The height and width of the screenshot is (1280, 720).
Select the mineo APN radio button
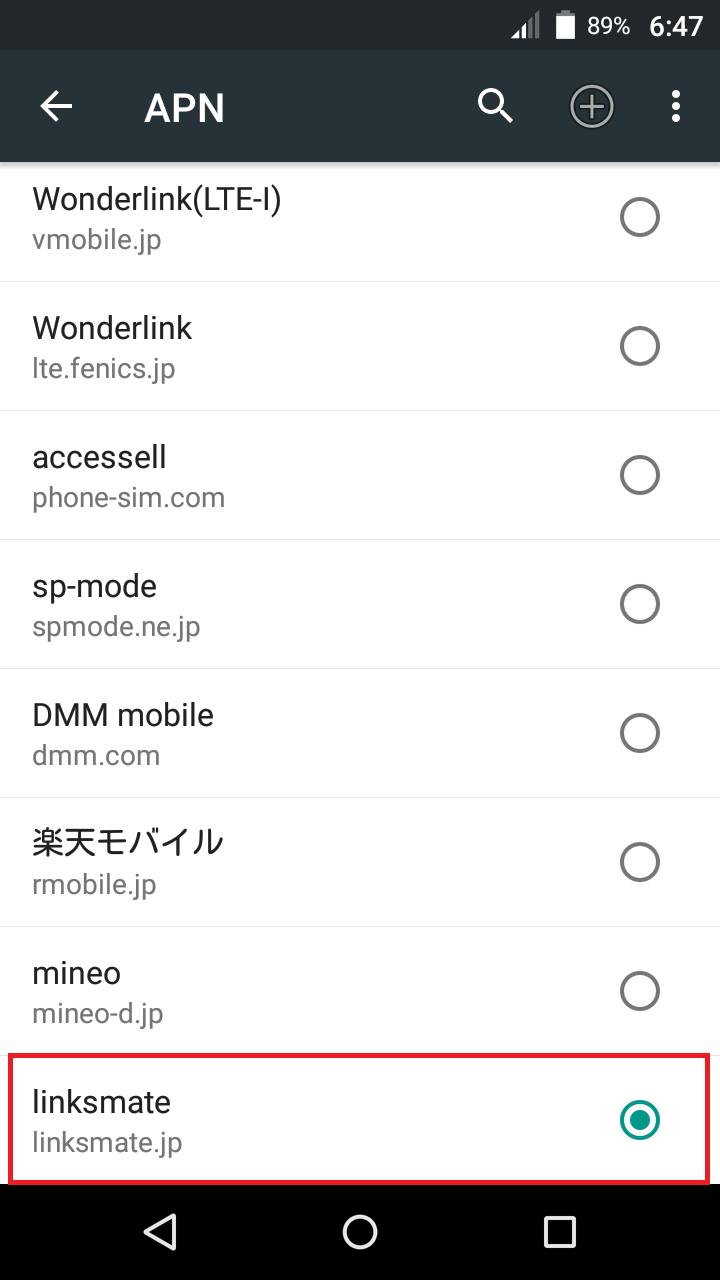coord(640,991)
